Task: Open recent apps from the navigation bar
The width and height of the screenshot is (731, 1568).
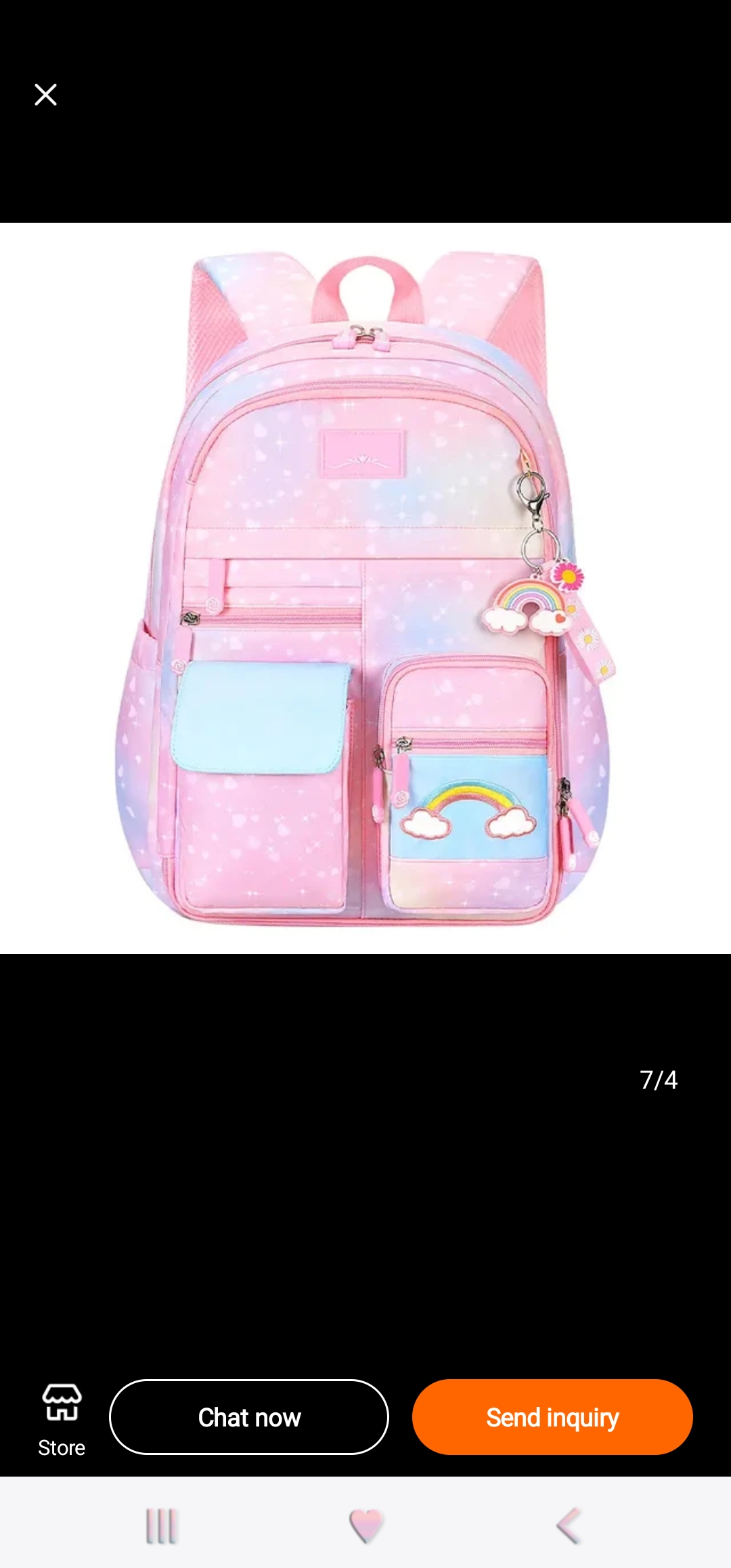Action: point(162,1526)
